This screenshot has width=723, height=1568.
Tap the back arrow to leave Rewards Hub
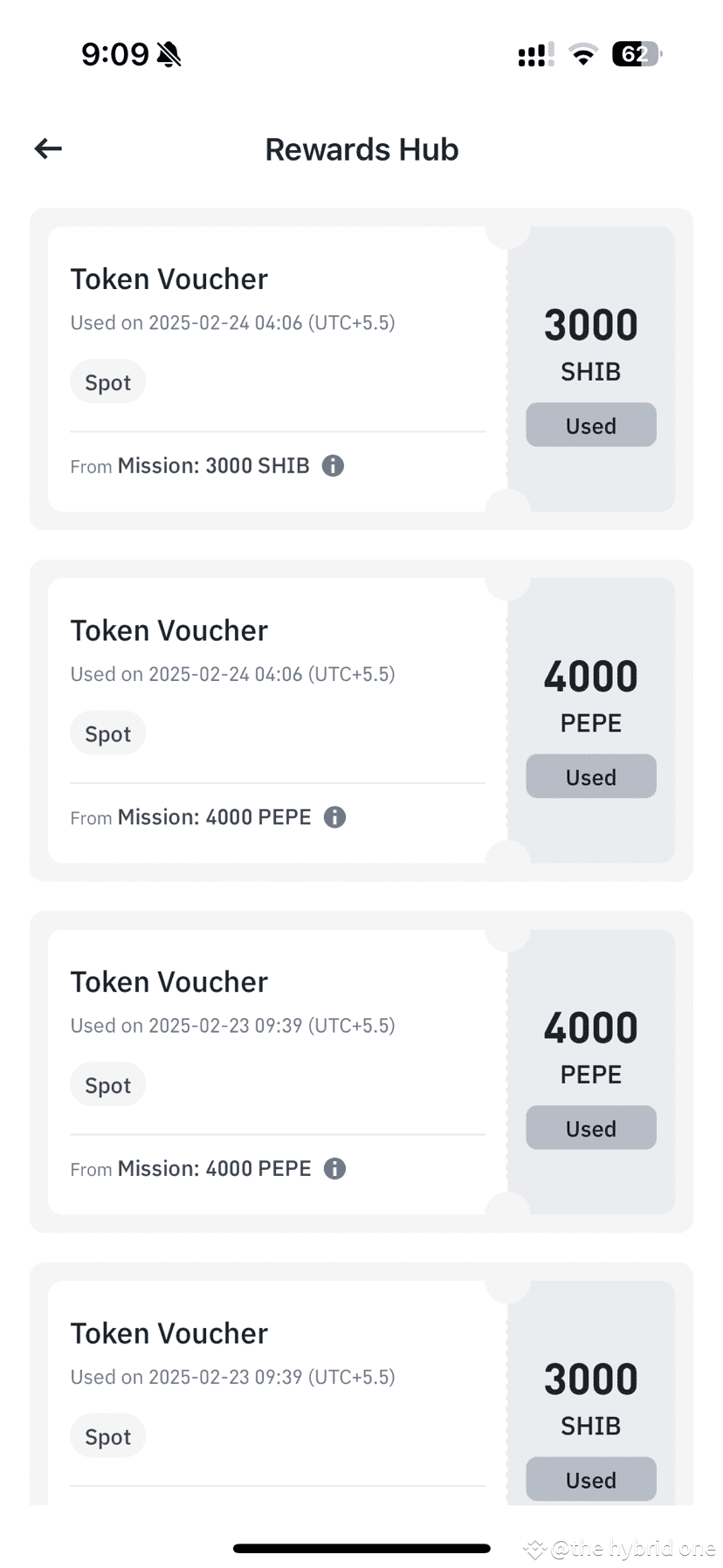(47, 148)
